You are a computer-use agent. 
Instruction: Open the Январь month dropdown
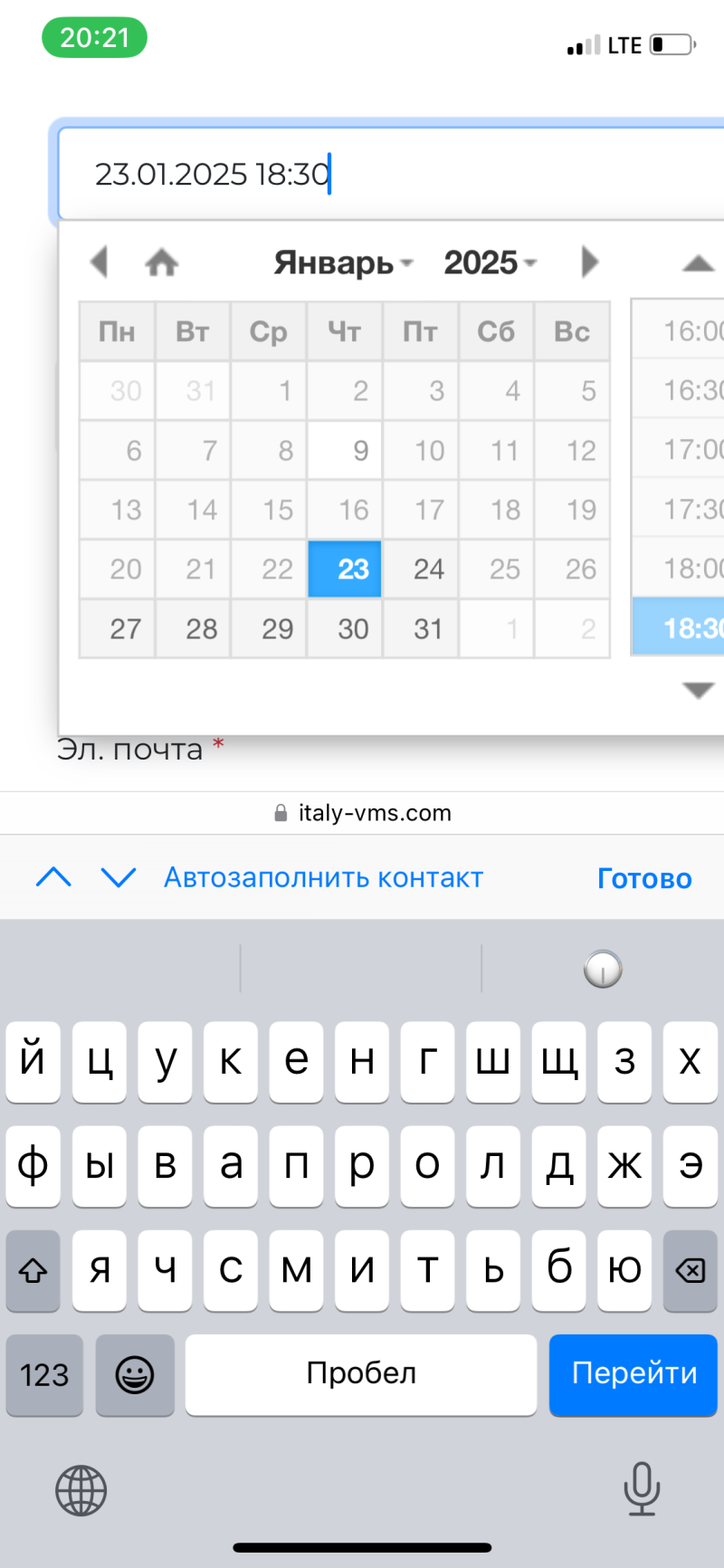pyautogui.click(x=343, y=263)
